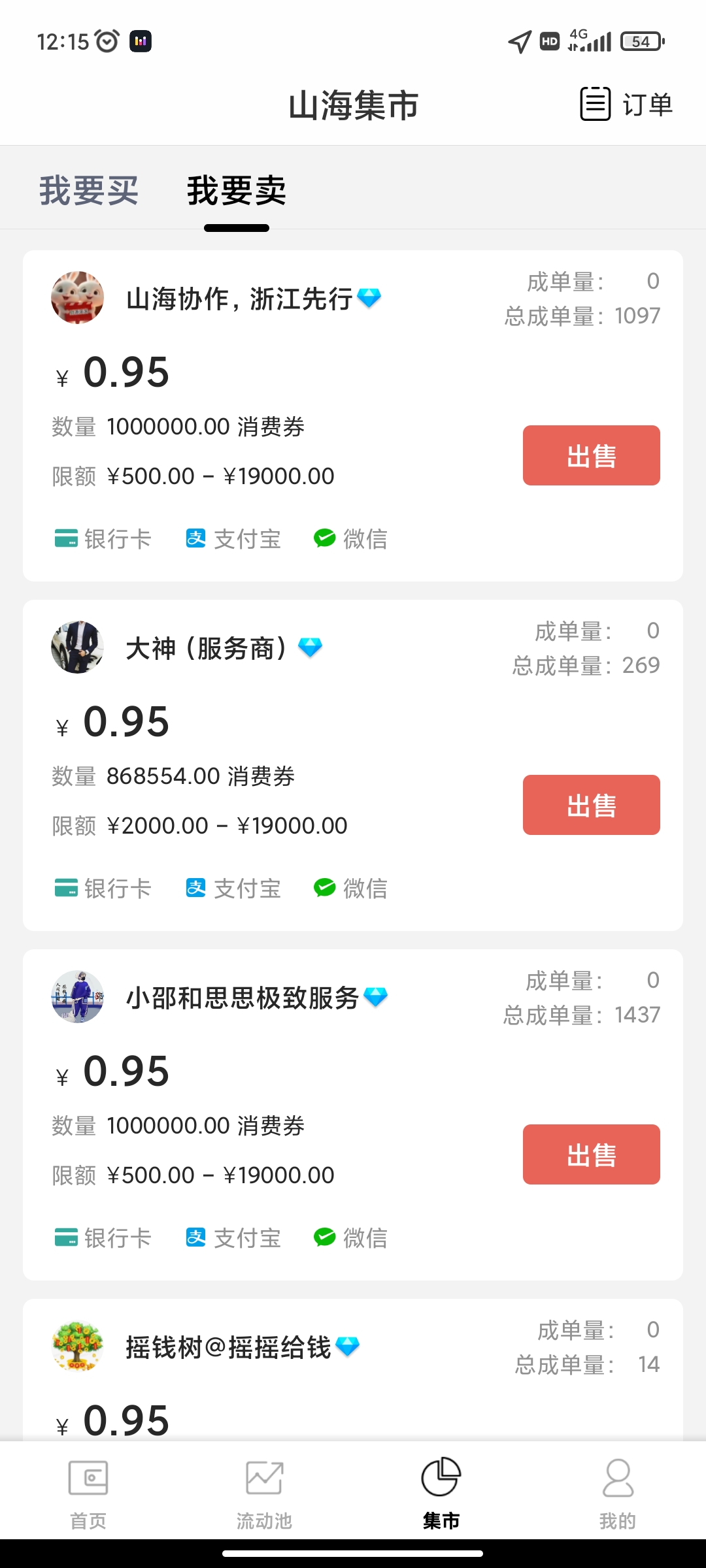Open the 订单 (orders) icon at top right
This screenshot has width=706, height=1568.
click(595, 105)
